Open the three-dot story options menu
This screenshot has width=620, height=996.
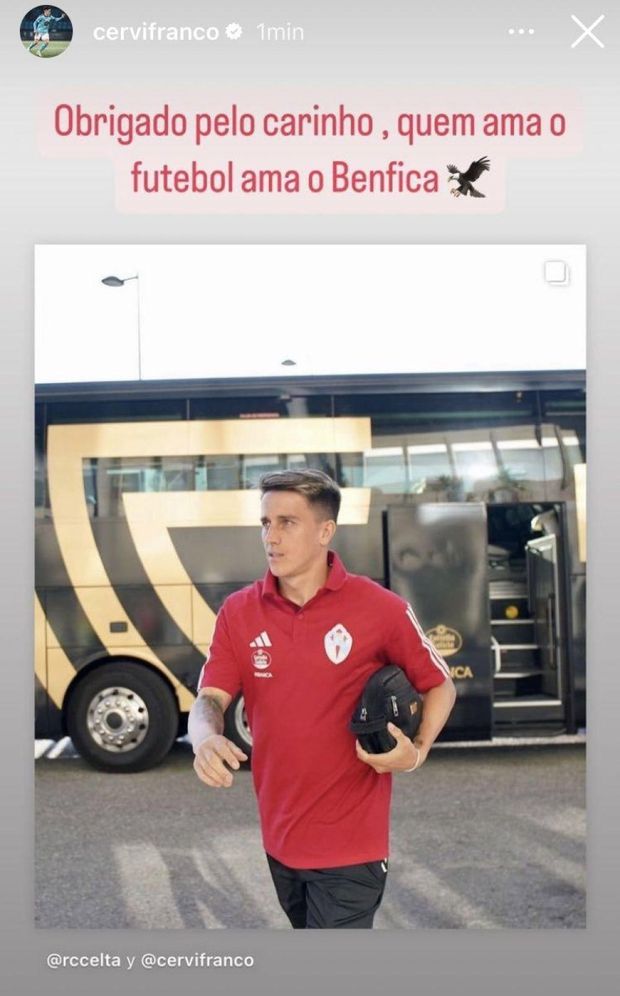click(x=521, y=32)
